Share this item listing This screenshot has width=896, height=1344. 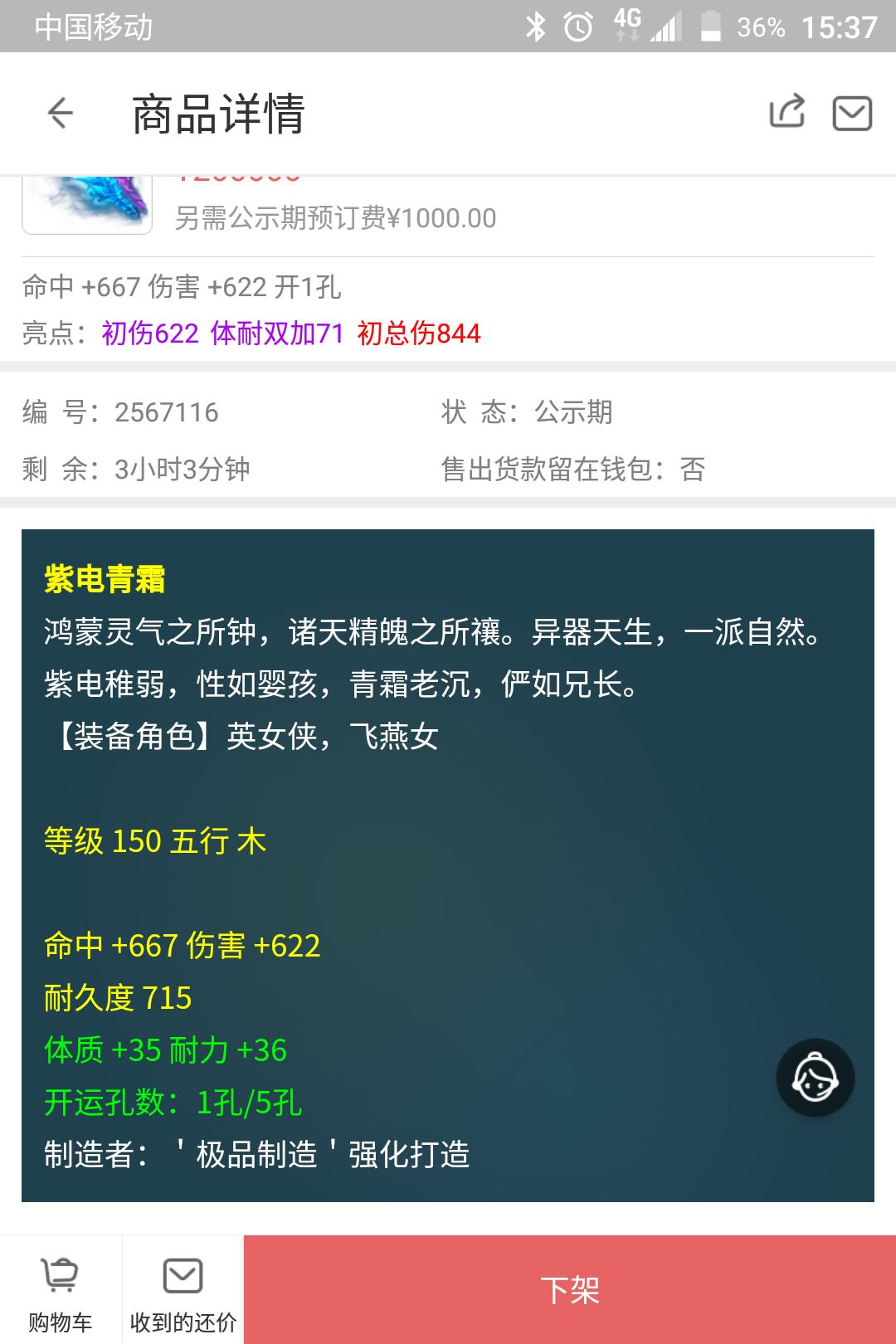click(786, 112)
